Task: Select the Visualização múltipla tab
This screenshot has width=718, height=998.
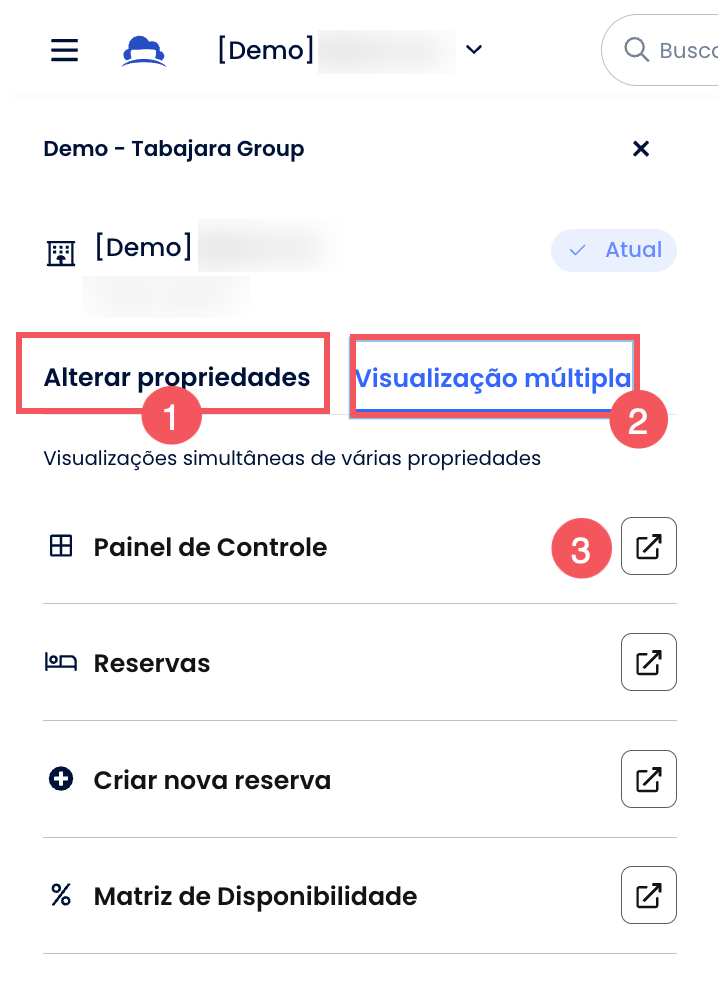Action: 493,378
